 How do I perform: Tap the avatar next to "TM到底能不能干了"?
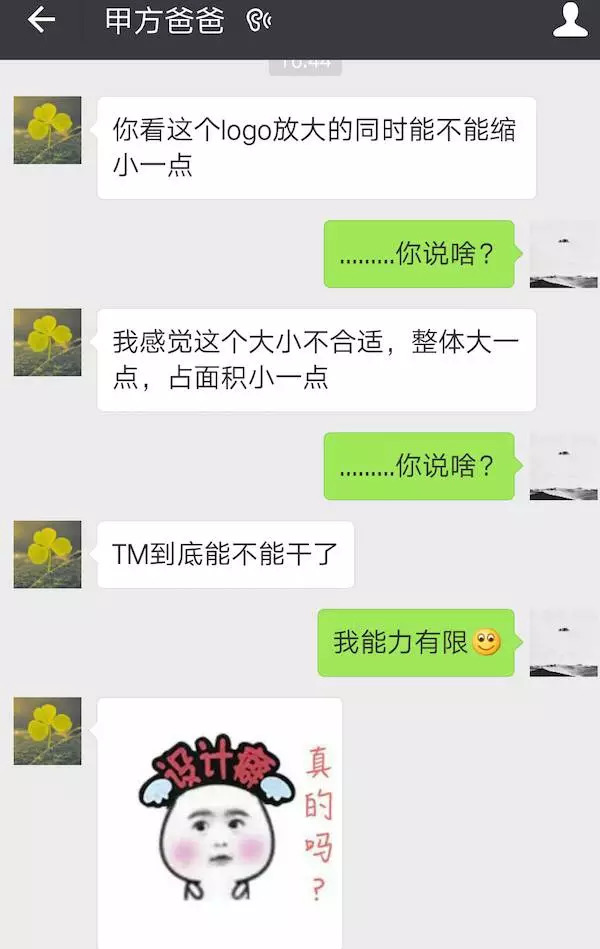tap(47, 554)
